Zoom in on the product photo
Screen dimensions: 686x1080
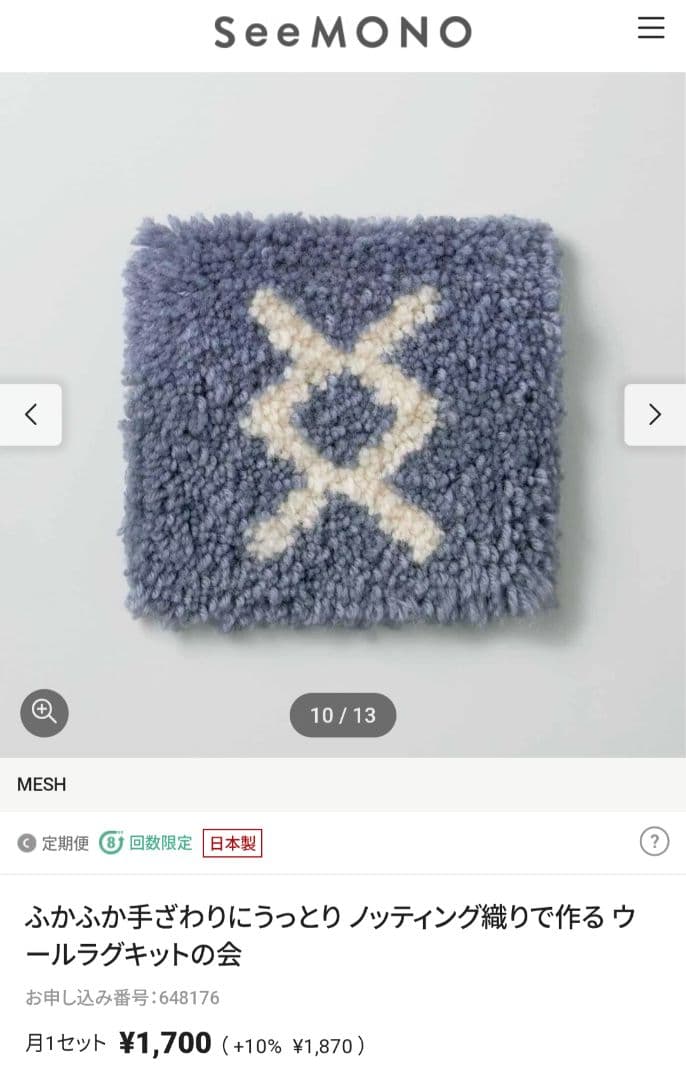pos(44,713)
